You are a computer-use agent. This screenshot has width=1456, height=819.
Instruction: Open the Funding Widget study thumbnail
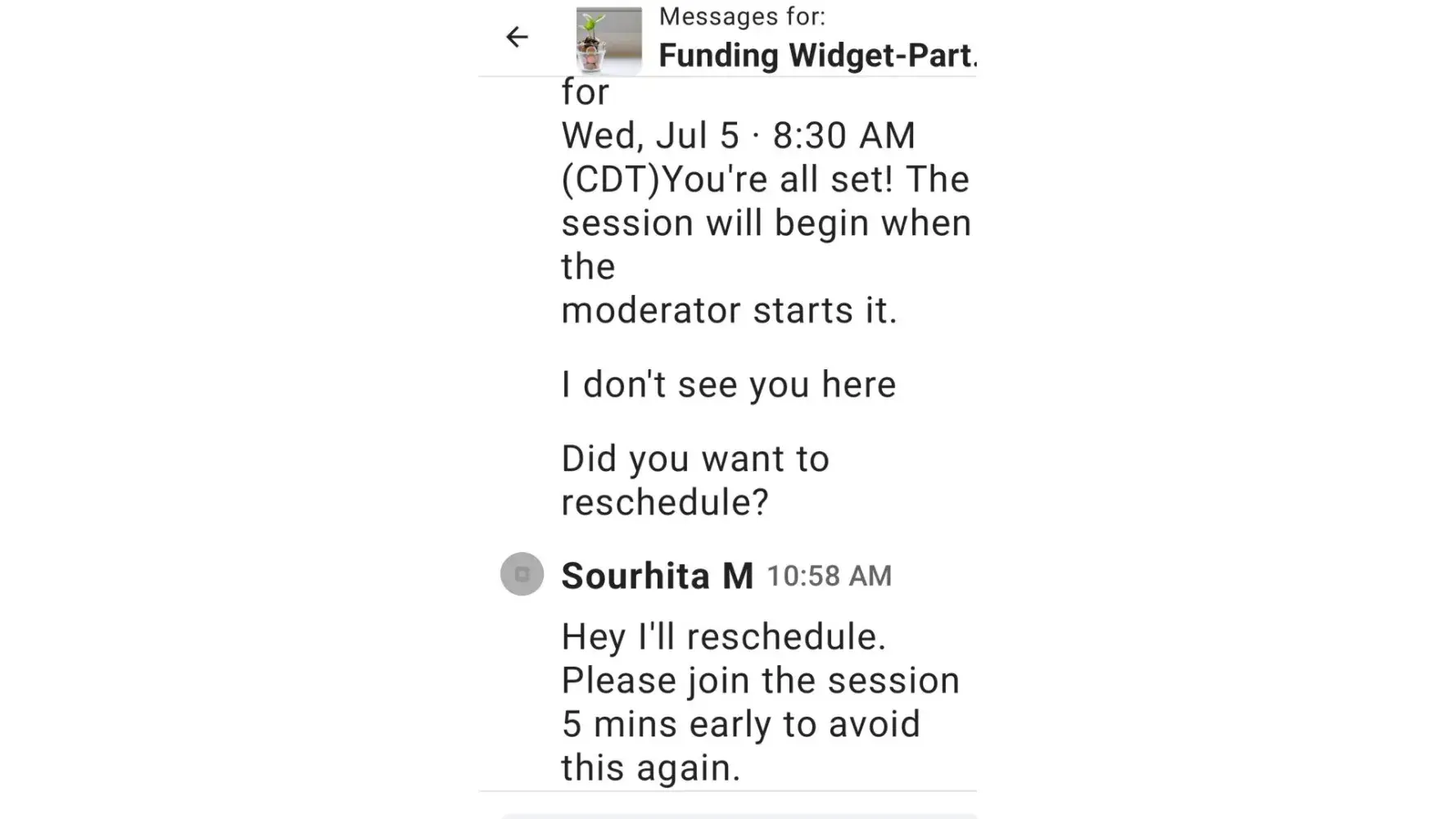tap(608, 41)
